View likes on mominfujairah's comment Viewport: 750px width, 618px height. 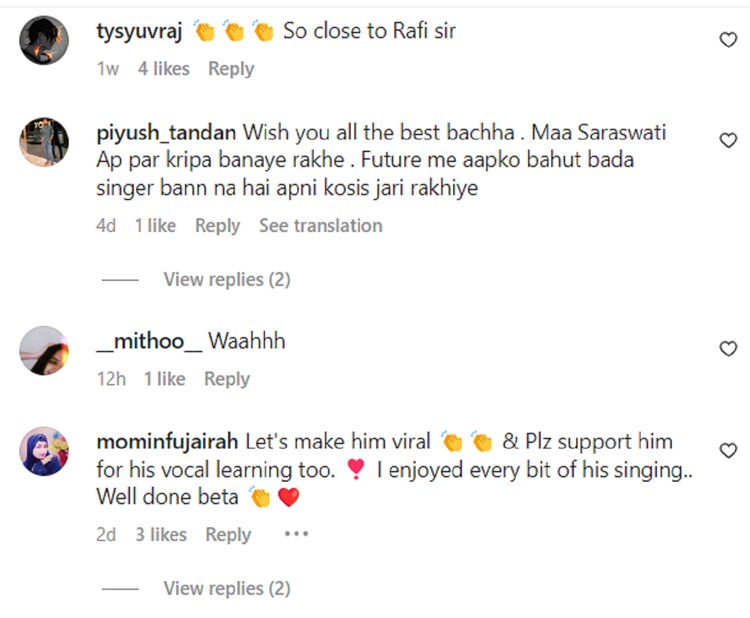(x=161, y=535)
